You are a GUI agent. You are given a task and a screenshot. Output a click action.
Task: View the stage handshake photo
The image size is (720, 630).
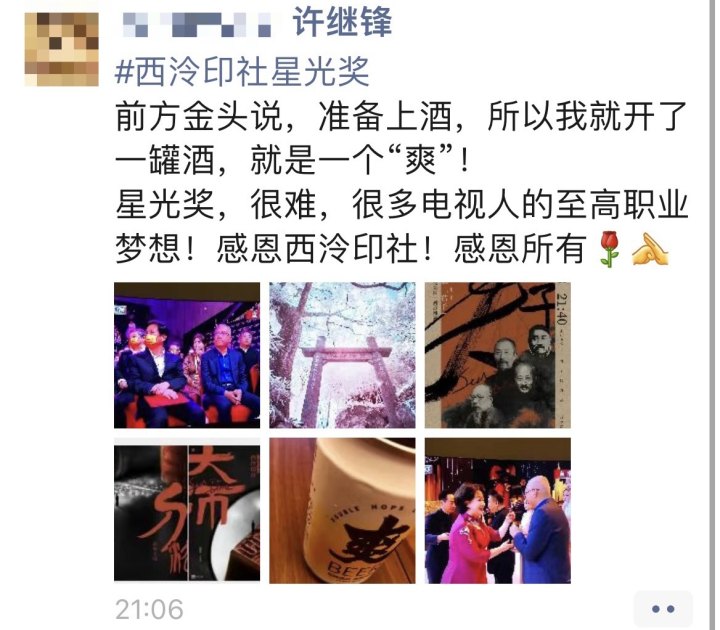(497, 510)
